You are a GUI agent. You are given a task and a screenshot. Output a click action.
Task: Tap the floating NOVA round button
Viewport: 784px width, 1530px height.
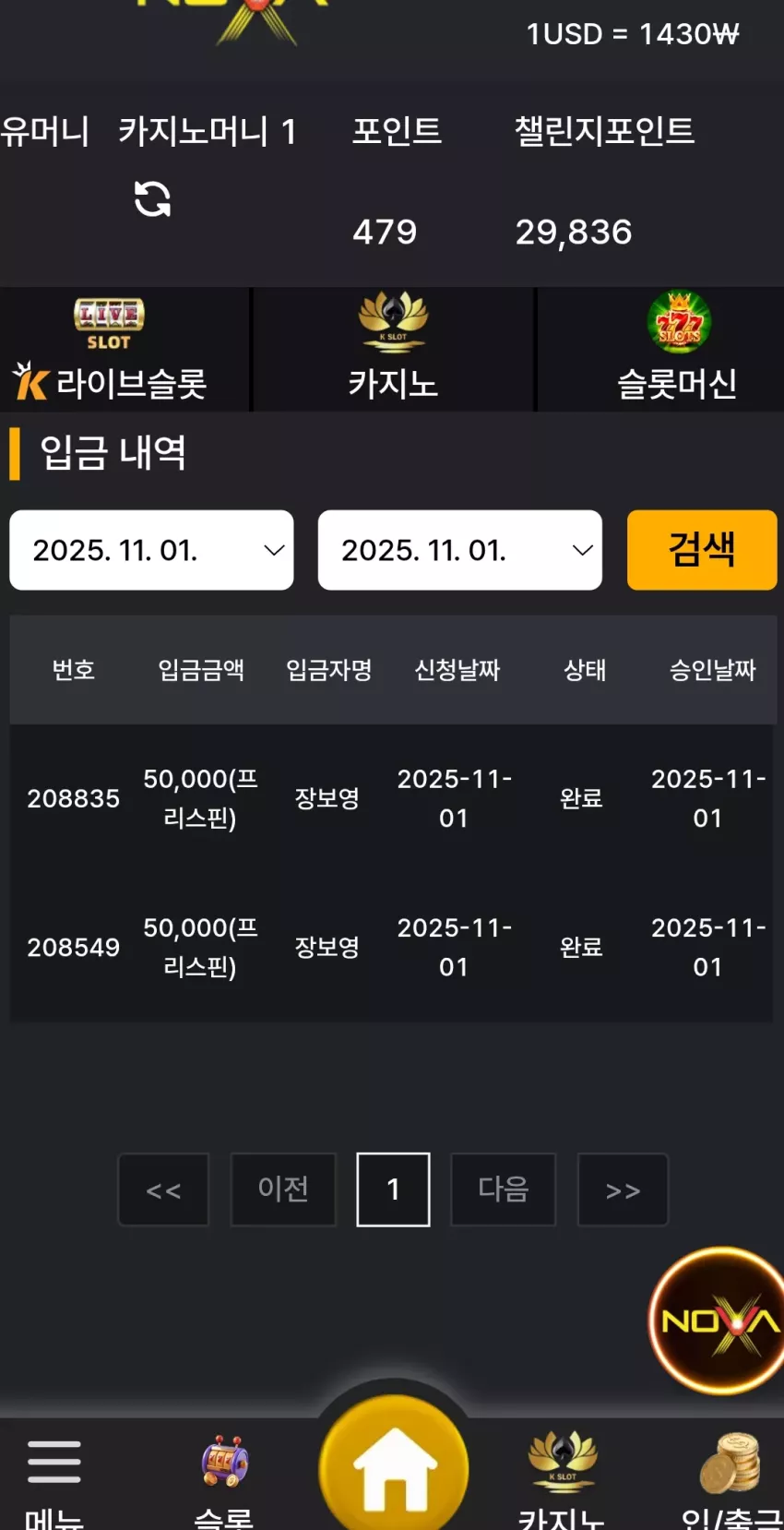click(719, 1321)
